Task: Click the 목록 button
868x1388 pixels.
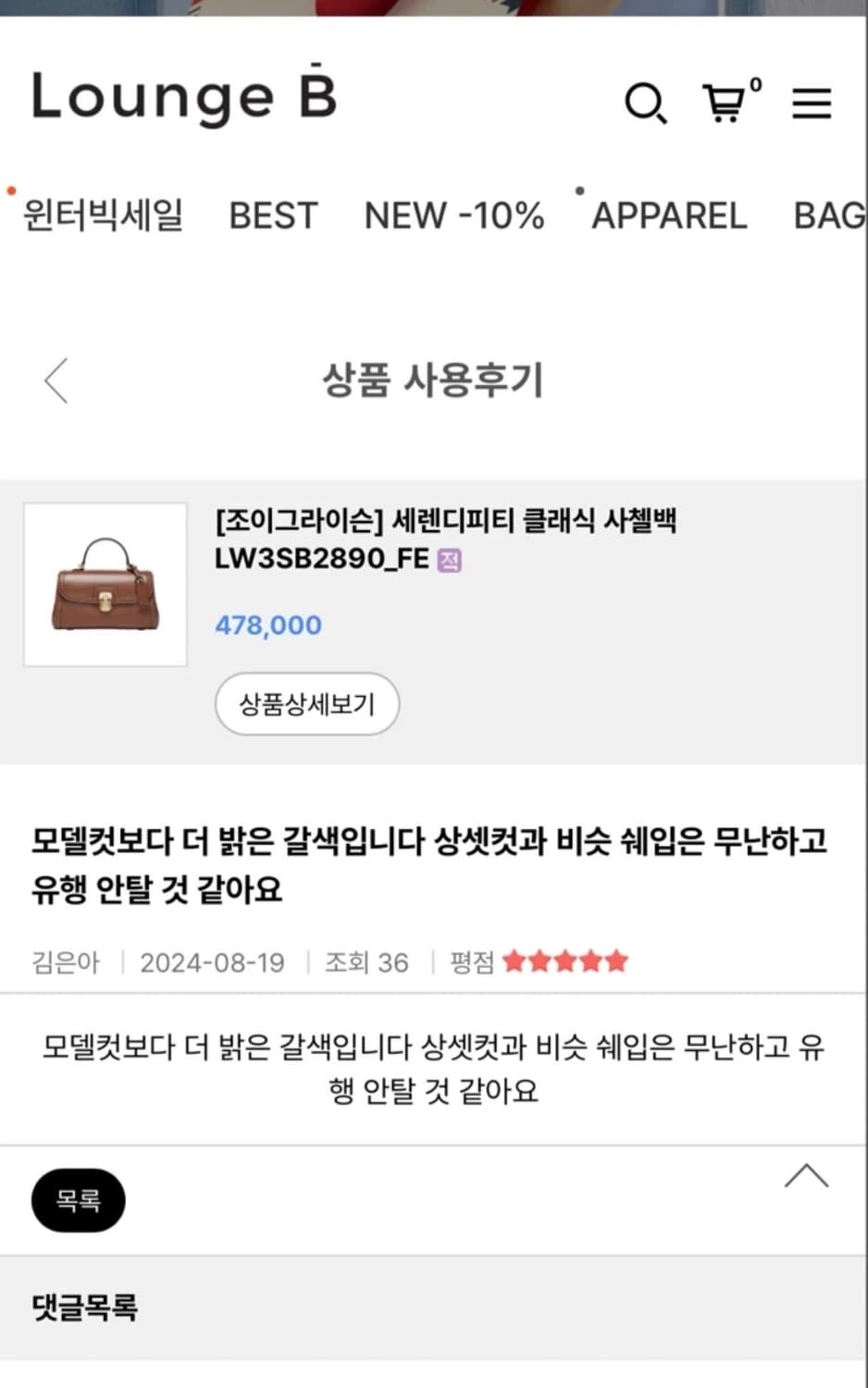Action: tap(78, 1199)
